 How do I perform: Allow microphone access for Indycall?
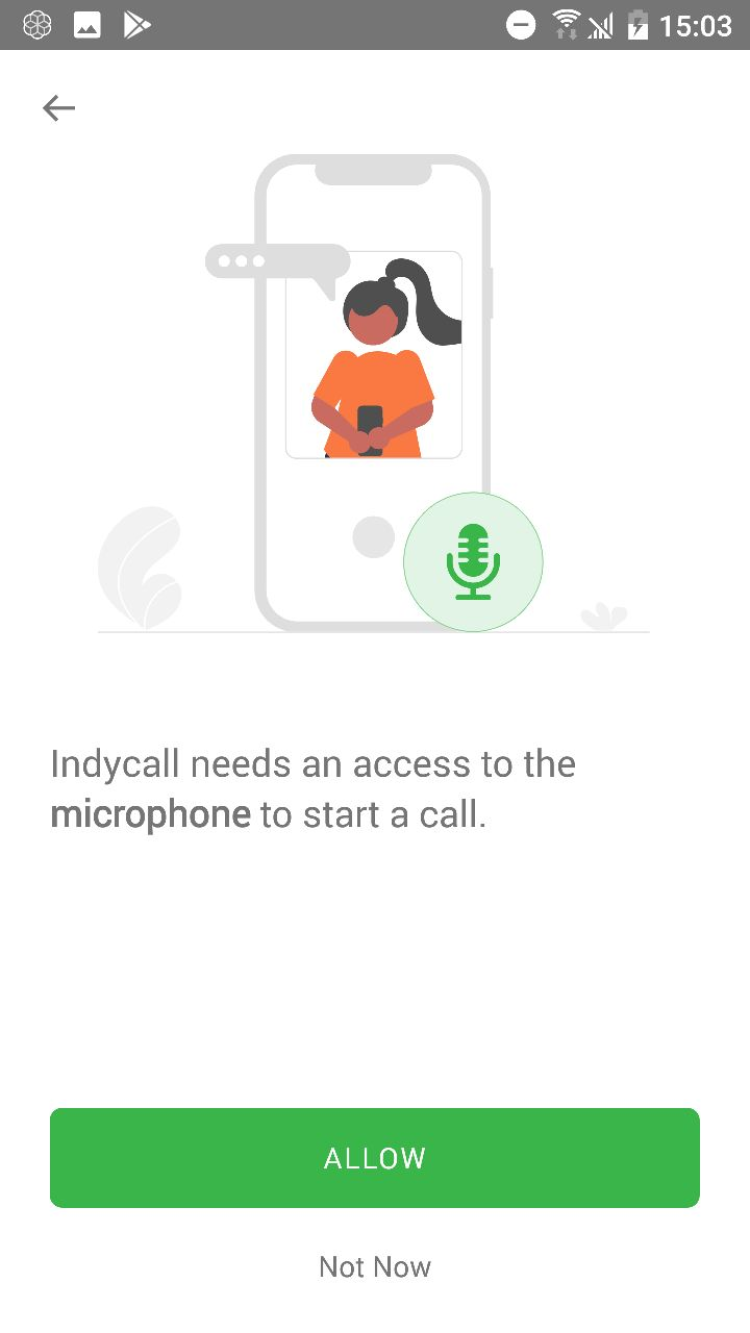click(x=375, y=1157)
